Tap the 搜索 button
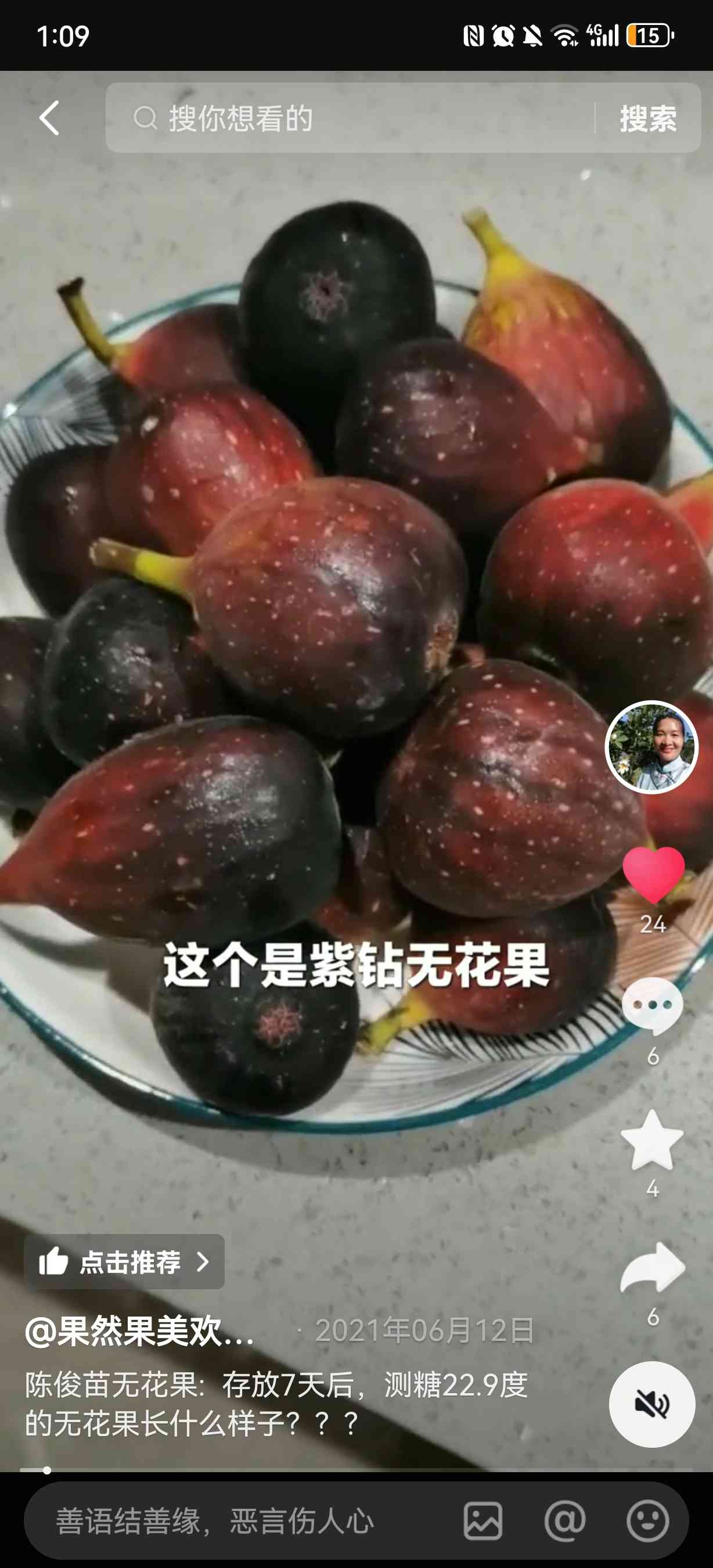Viewport: 713px width, 1568px height. [648, 118]
